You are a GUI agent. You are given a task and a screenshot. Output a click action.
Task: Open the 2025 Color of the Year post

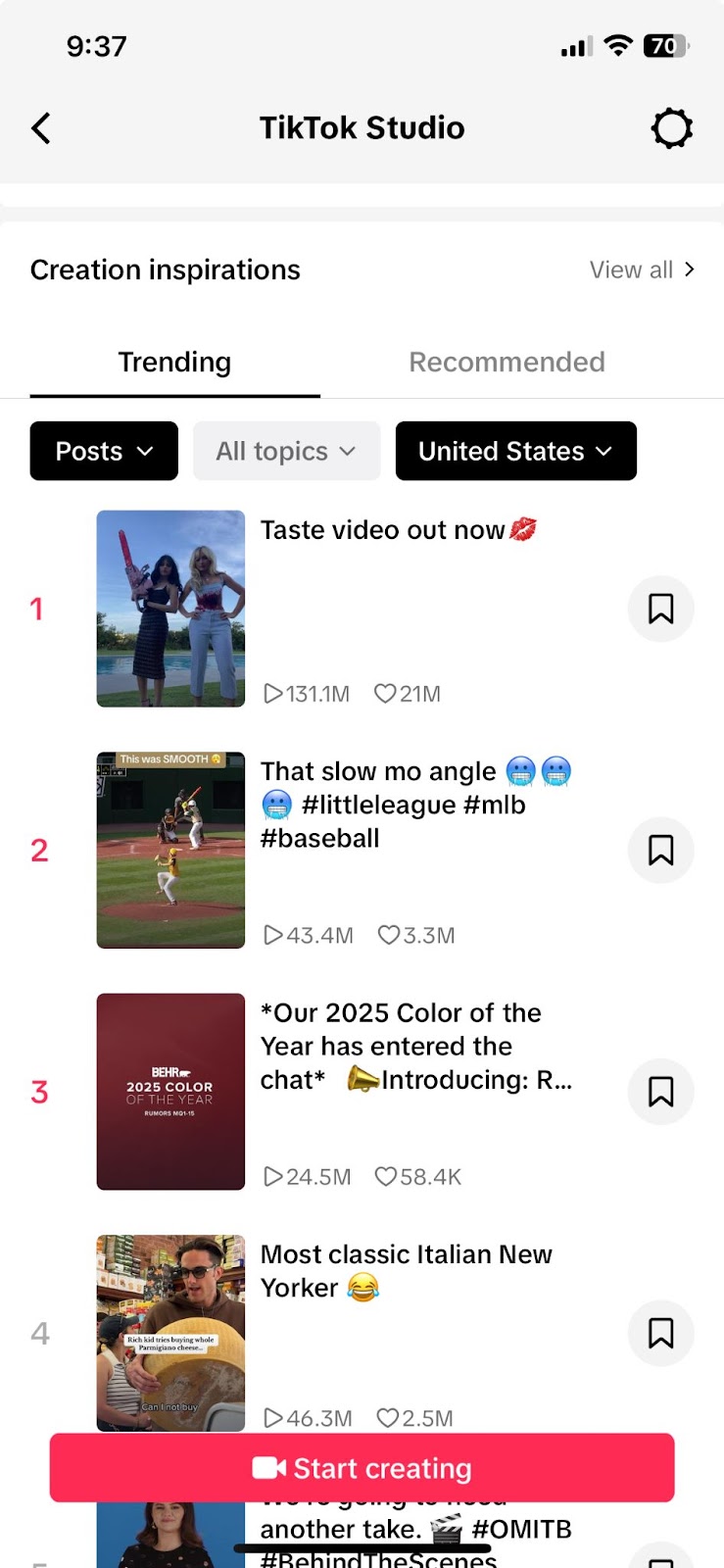pyautogui.click(x=170, y=1092)
